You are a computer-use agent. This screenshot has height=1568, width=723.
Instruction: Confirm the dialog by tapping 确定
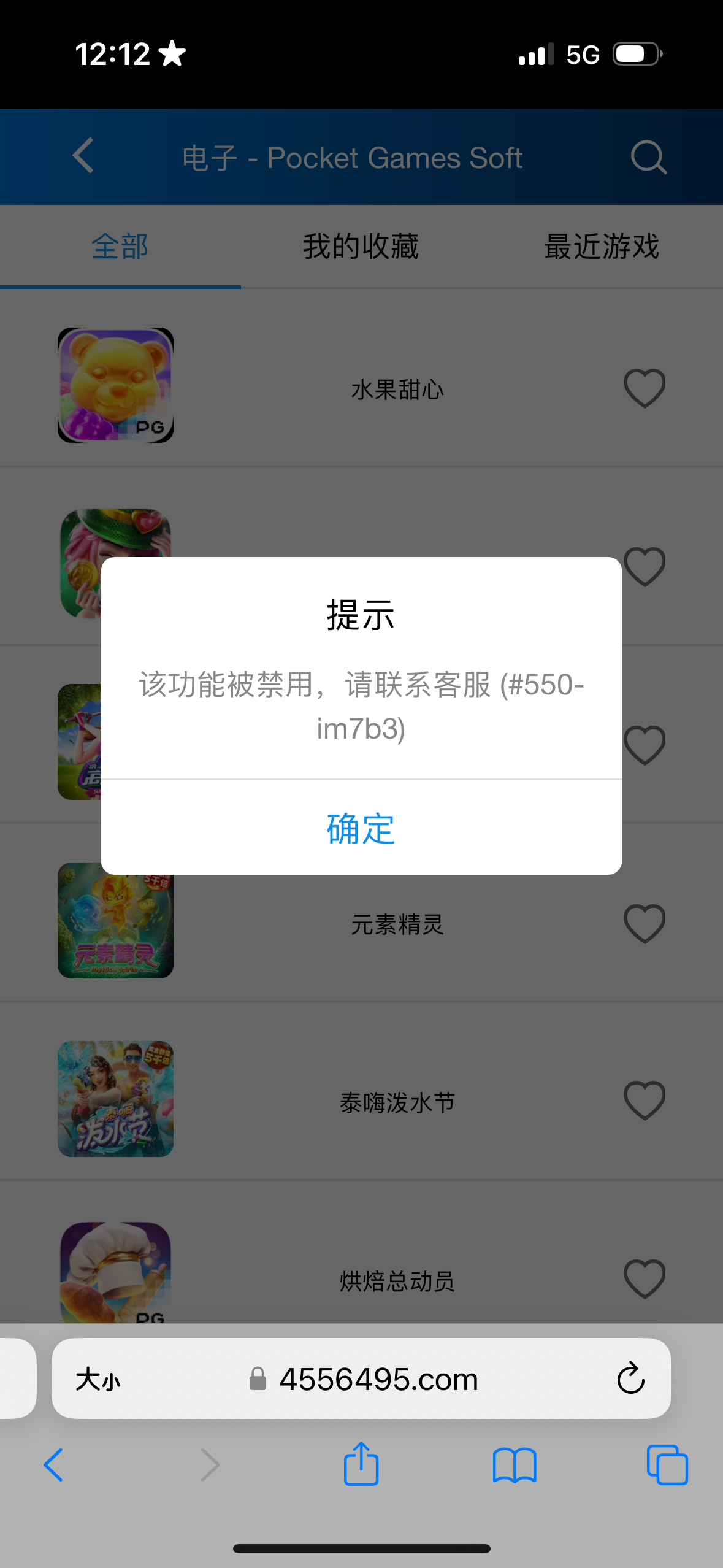[x=361, y=829]
